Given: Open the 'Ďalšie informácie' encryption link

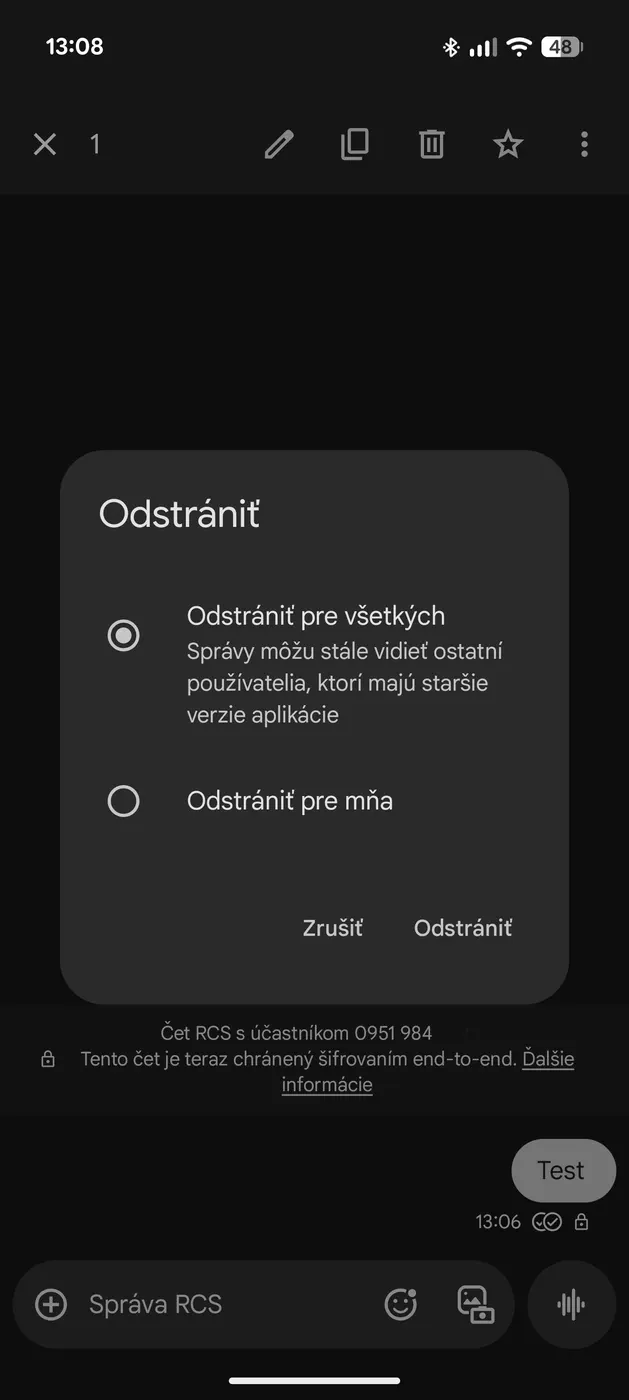Looking at the screenshot, I should tap(547, 1059).
